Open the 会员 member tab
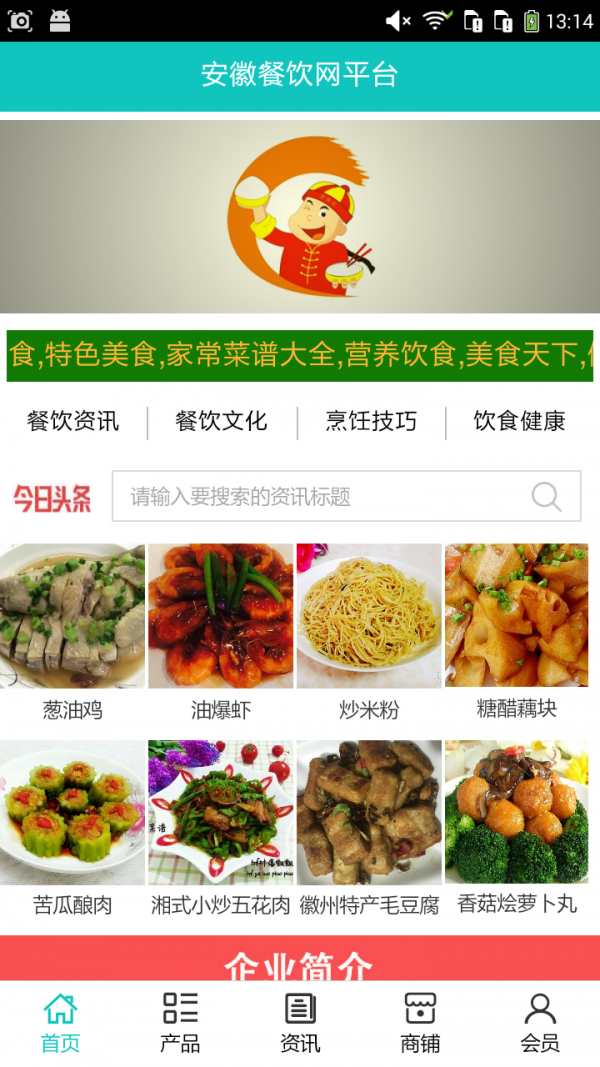 pos(540,1023)
